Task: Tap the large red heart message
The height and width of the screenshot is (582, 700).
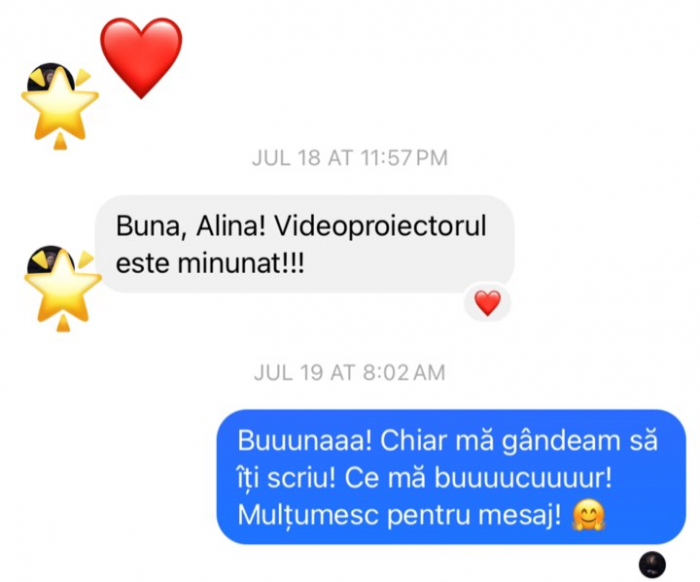Action: (142, 56)
